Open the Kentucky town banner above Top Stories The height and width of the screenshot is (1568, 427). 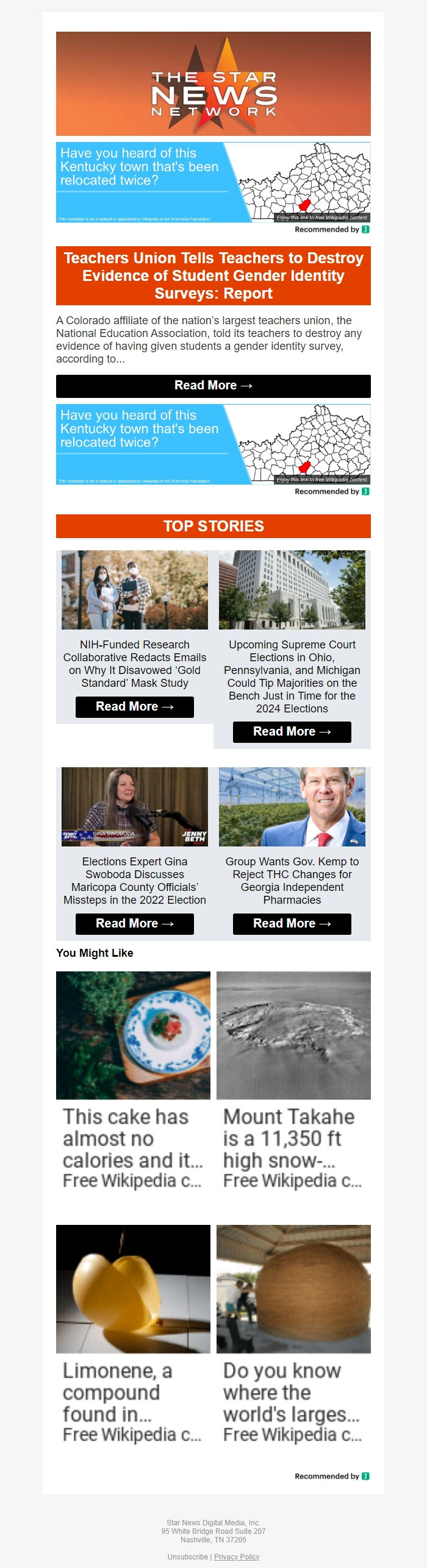coord(213,444)
